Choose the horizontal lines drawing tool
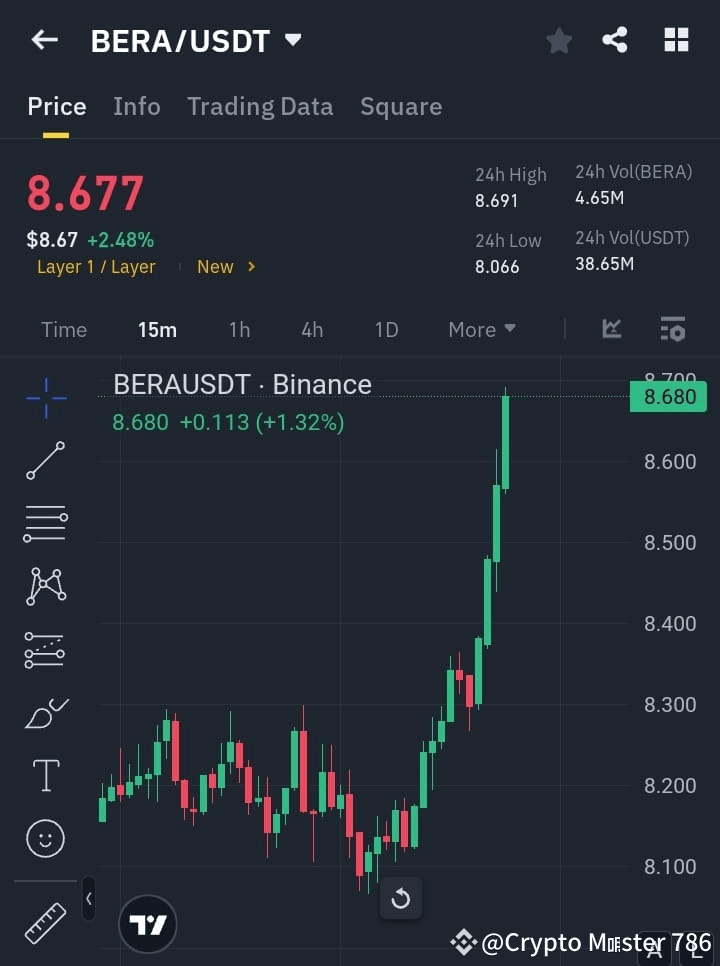The image size is (720, 966). (45, 524)
